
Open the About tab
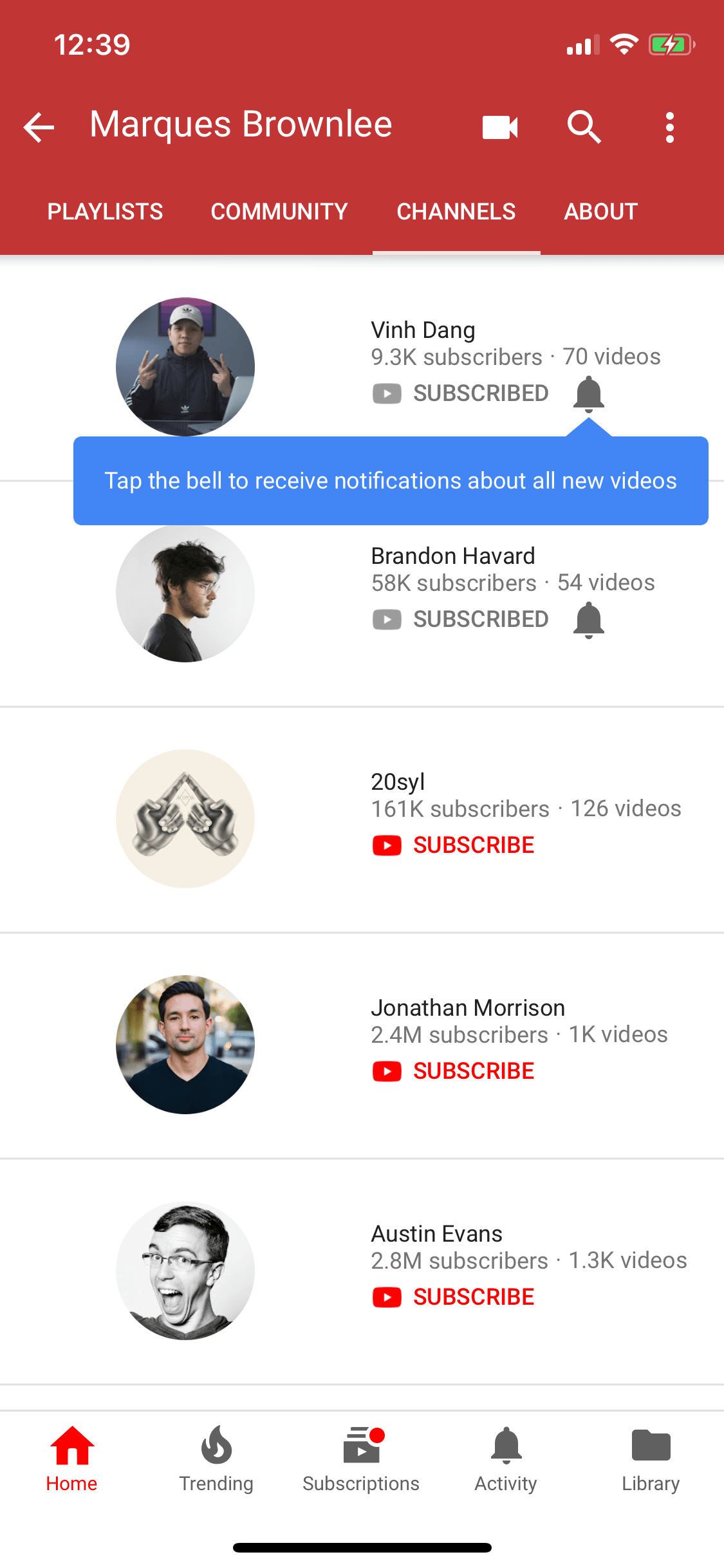(x=601, y=212)
